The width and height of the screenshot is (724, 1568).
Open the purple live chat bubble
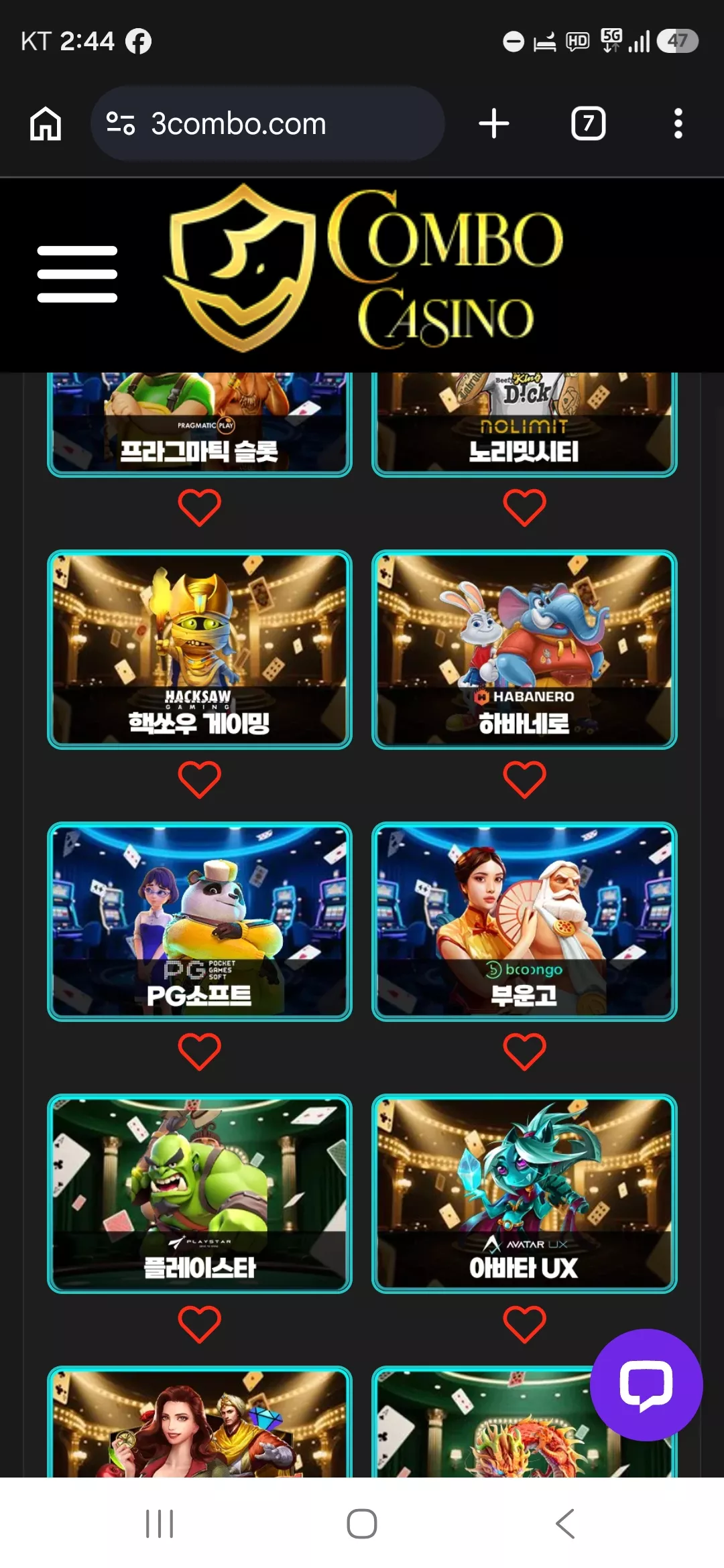tap(646, 1384)
